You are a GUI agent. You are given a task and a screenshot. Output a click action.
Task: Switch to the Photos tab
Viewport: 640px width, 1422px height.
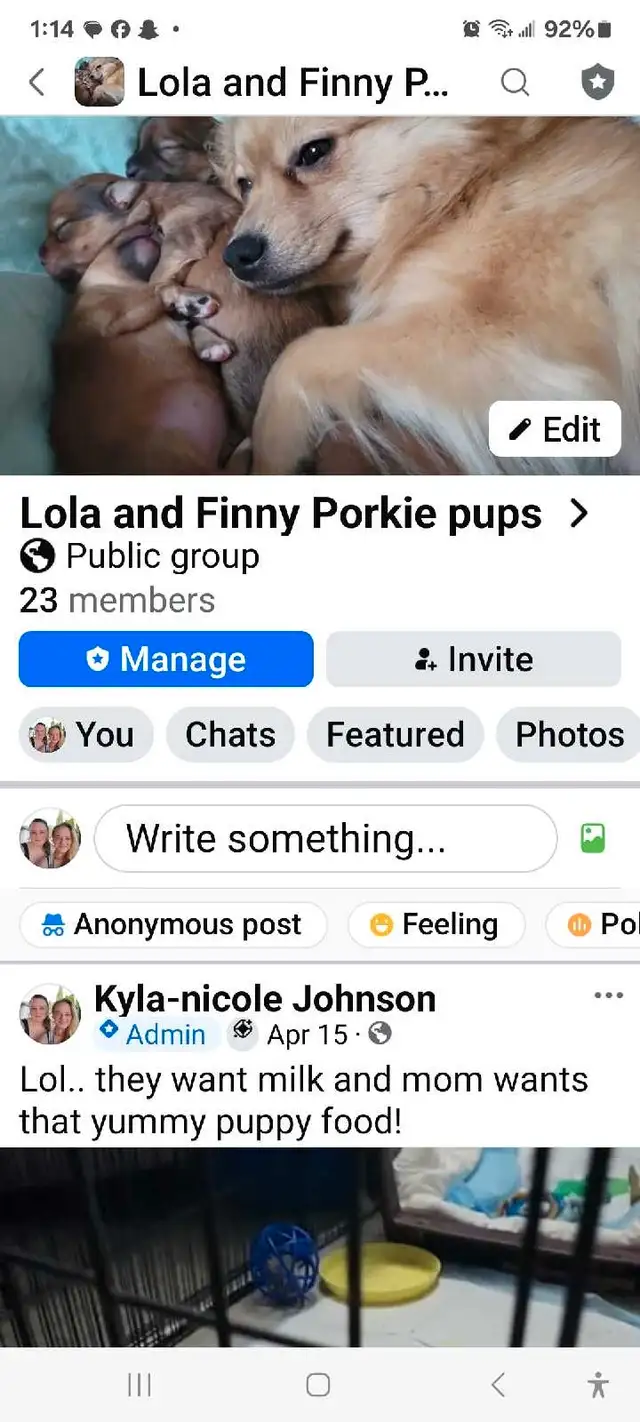(x=569, y=735)
